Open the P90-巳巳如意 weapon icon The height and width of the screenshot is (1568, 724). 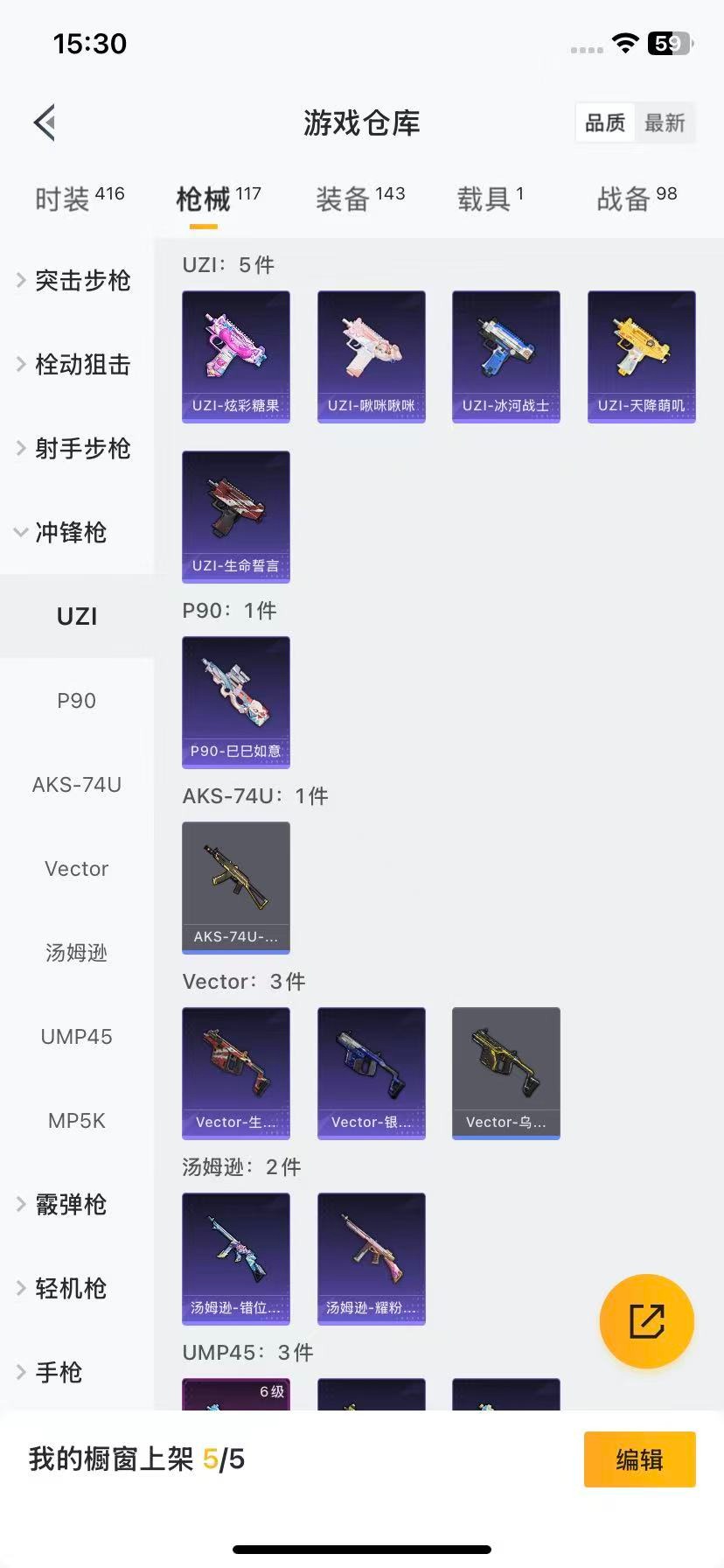click(x=235, y=700)
